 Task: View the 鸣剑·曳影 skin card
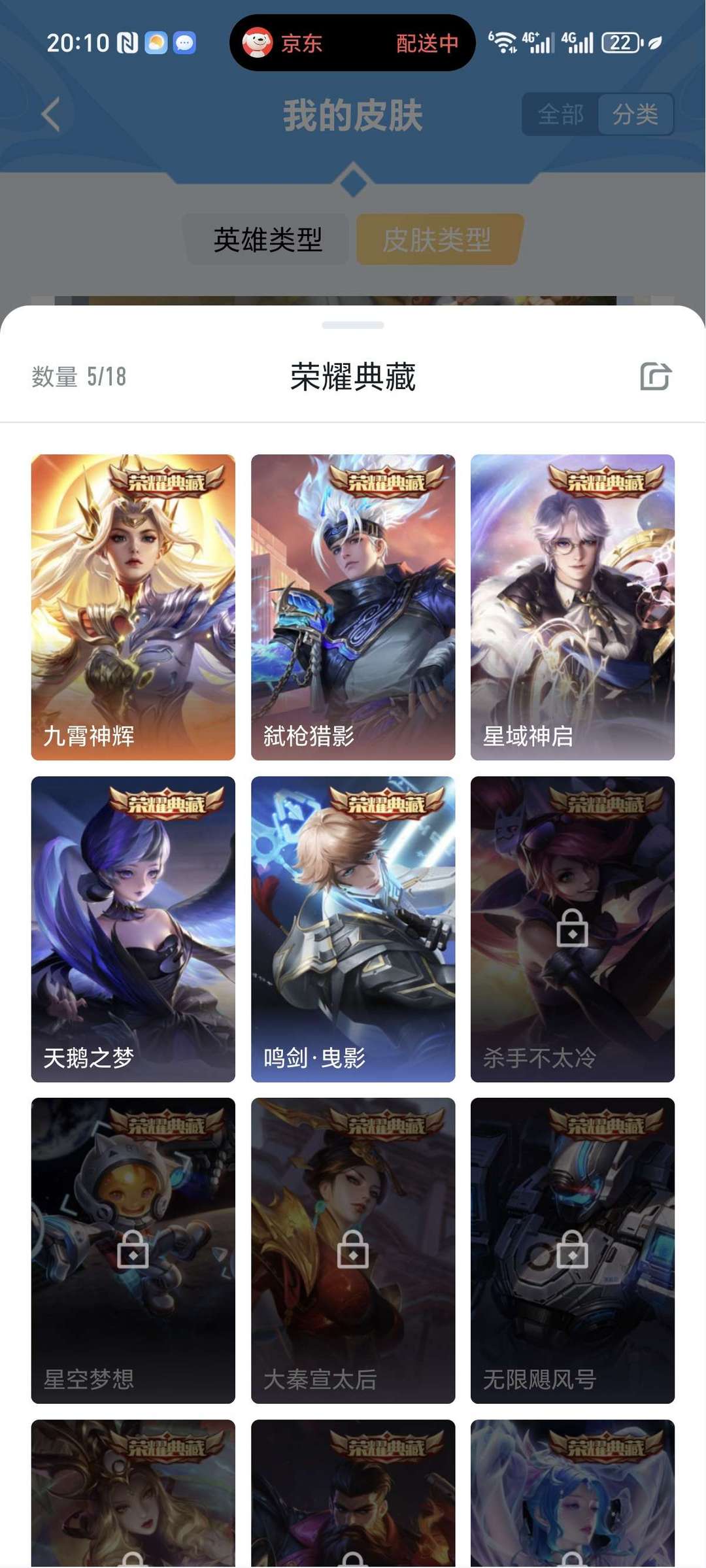click(353, 929)
